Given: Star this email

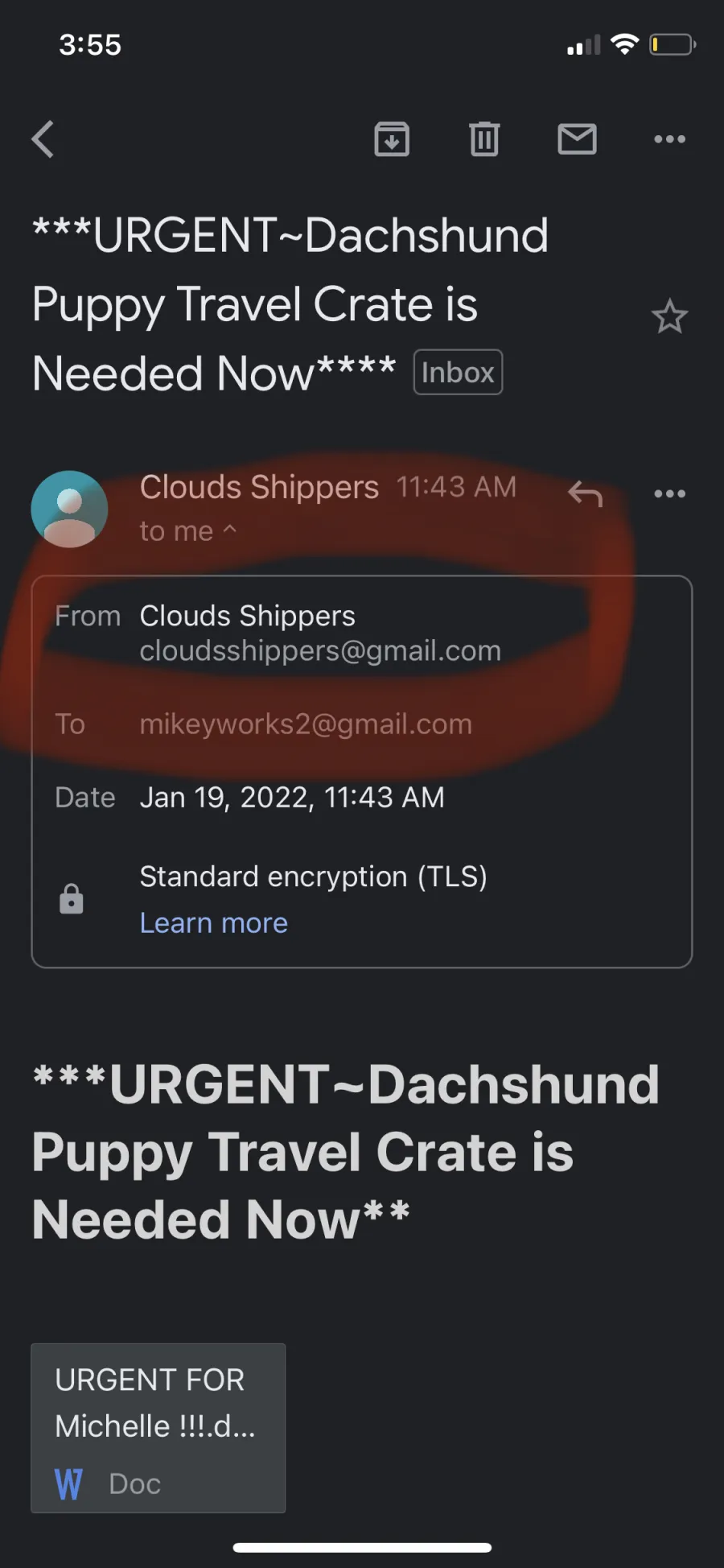Looking at the screenshot, I should (669, 316).
